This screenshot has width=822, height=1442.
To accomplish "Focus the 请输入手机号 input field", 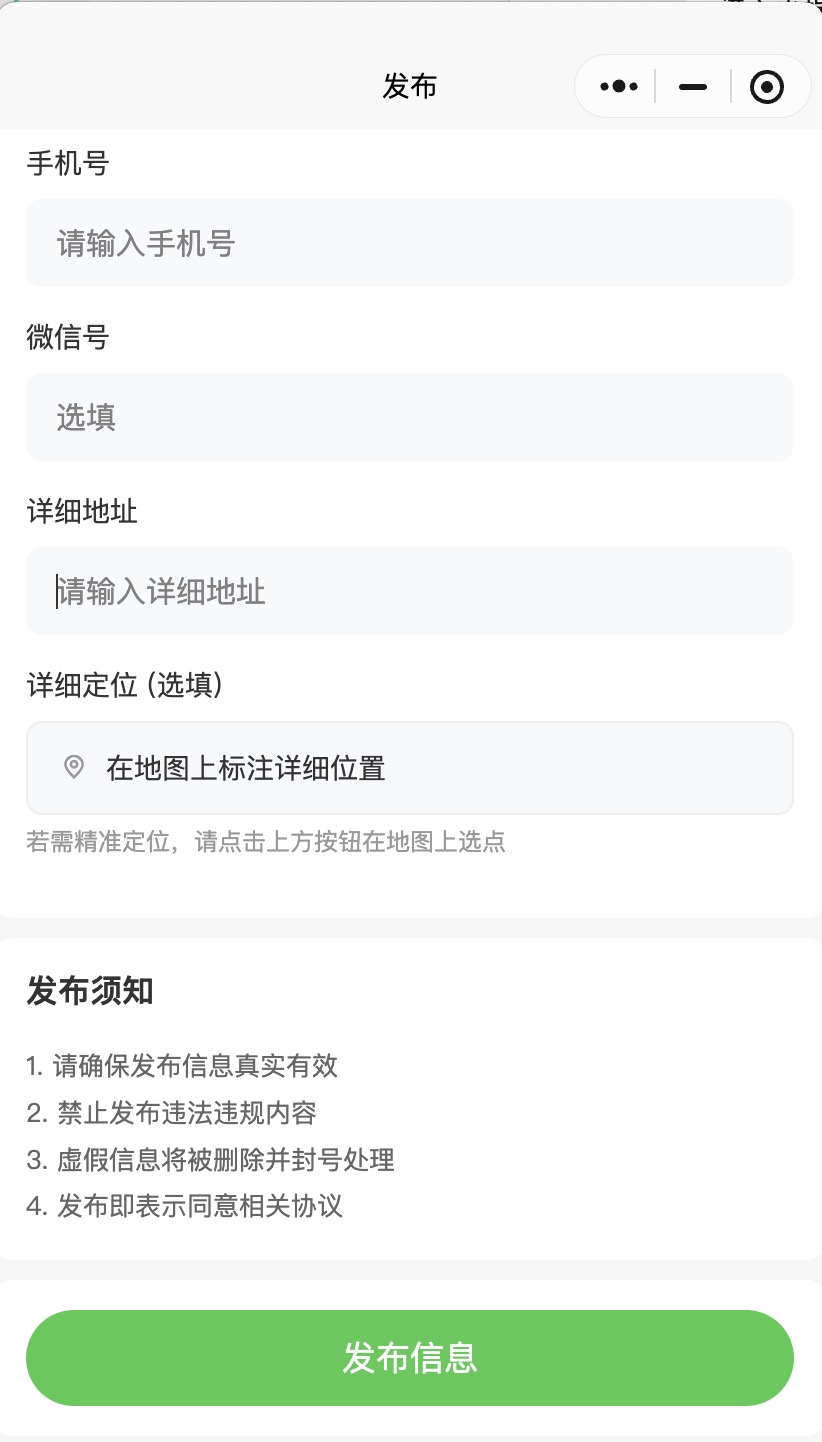I will [410, 243].
